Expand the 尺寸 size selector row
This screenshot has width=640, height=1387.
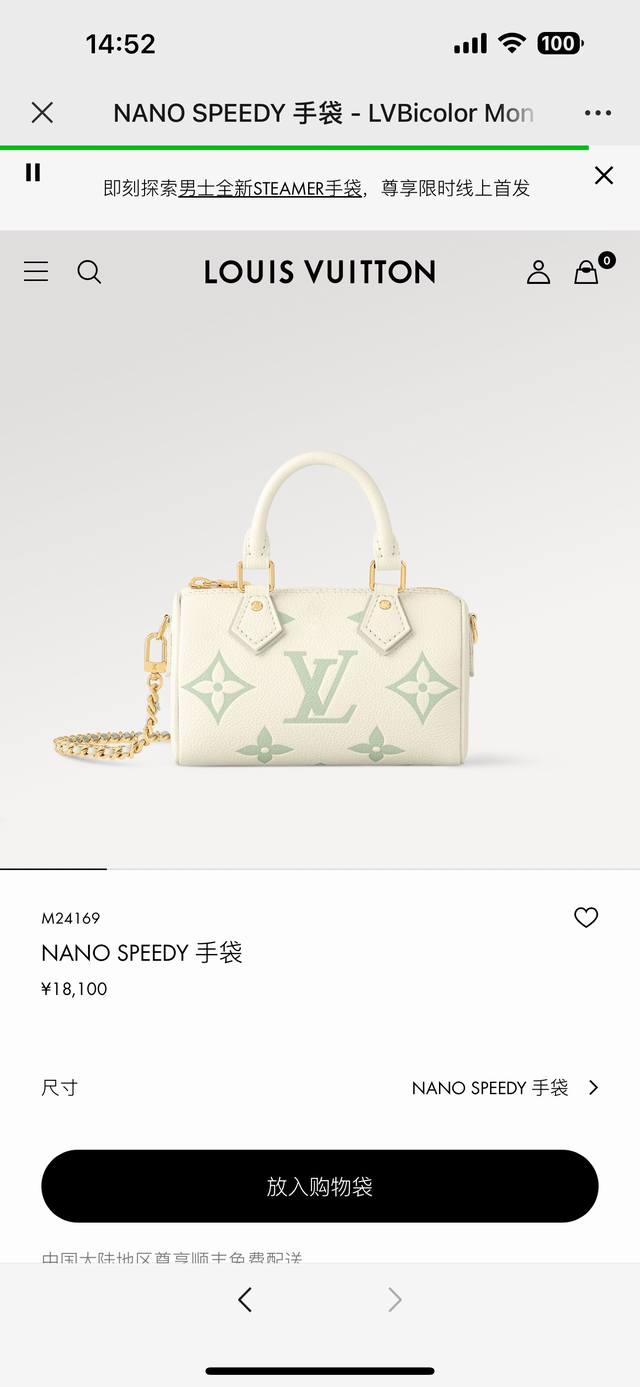(320, 1087)
